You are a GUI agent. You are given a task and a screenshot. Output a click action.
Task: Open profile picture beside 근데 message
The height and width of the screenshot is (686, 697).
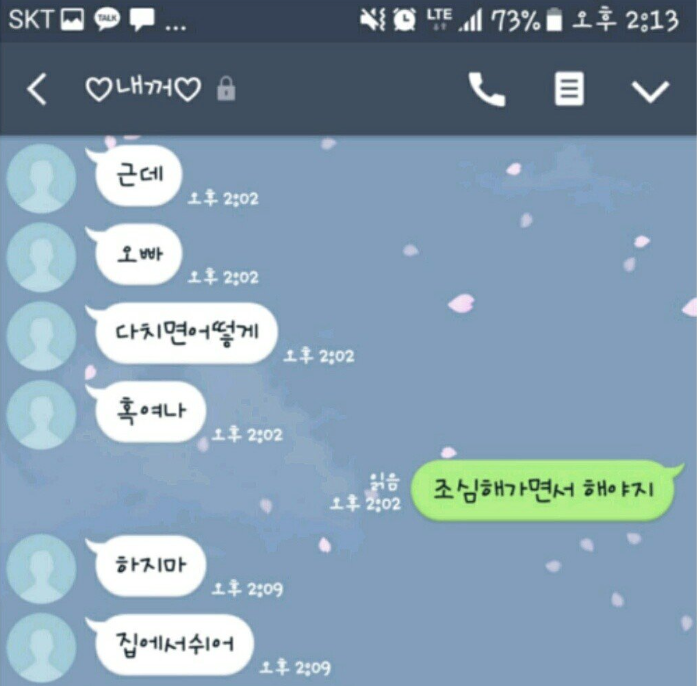pos(41,178)
